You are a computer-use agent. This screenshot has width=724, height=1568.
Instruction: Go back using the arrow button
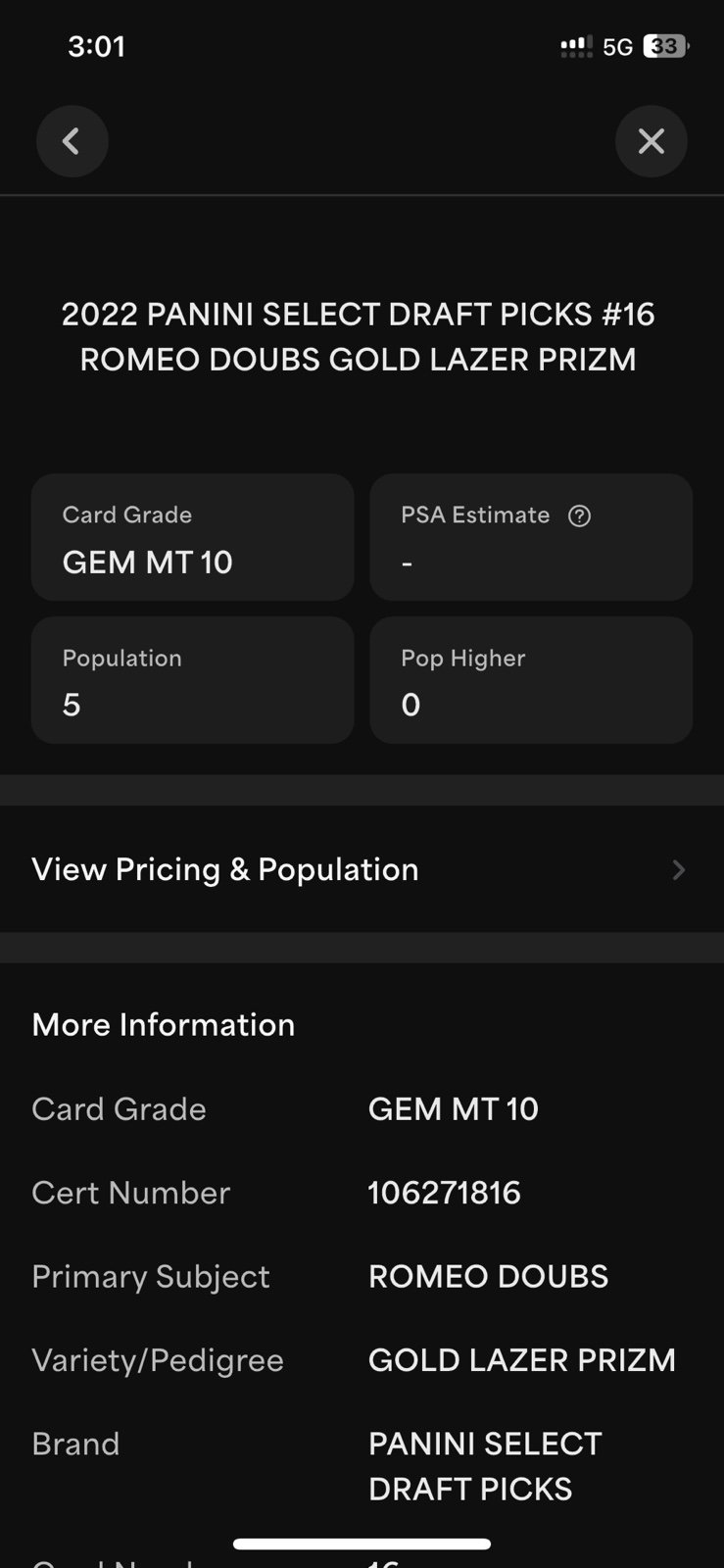pyautogui.click(x=72, y=141)
